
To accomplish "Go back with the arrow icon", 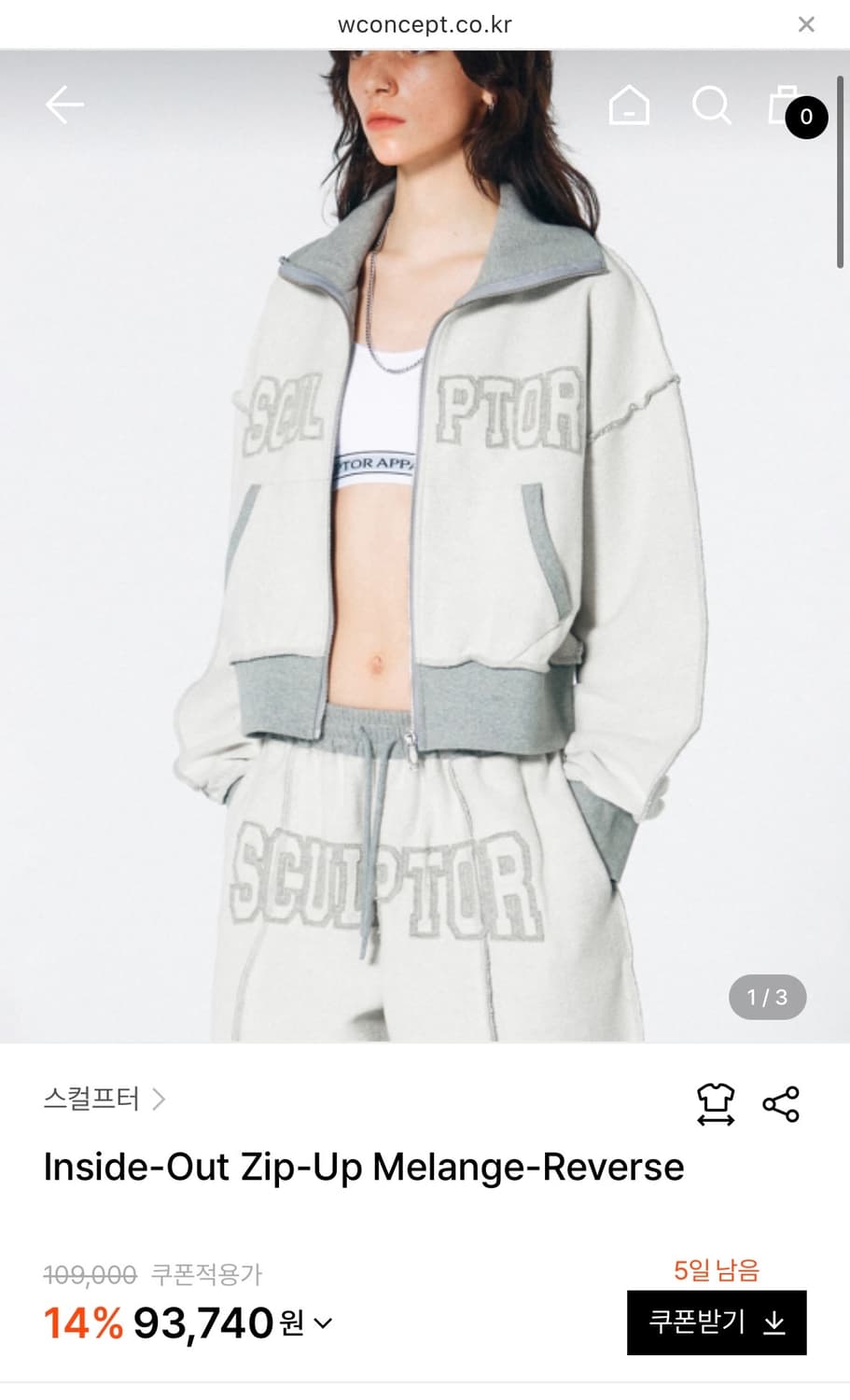I will (64, 105).
